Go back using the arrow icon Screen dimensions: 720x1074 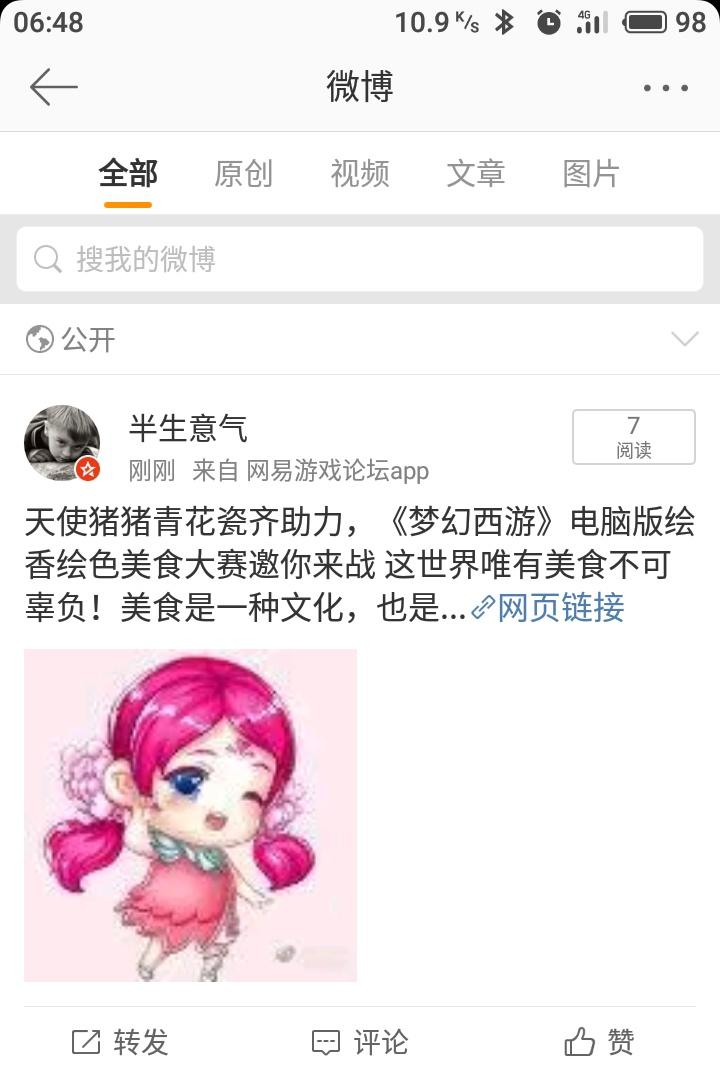click(x=54, y=87)
